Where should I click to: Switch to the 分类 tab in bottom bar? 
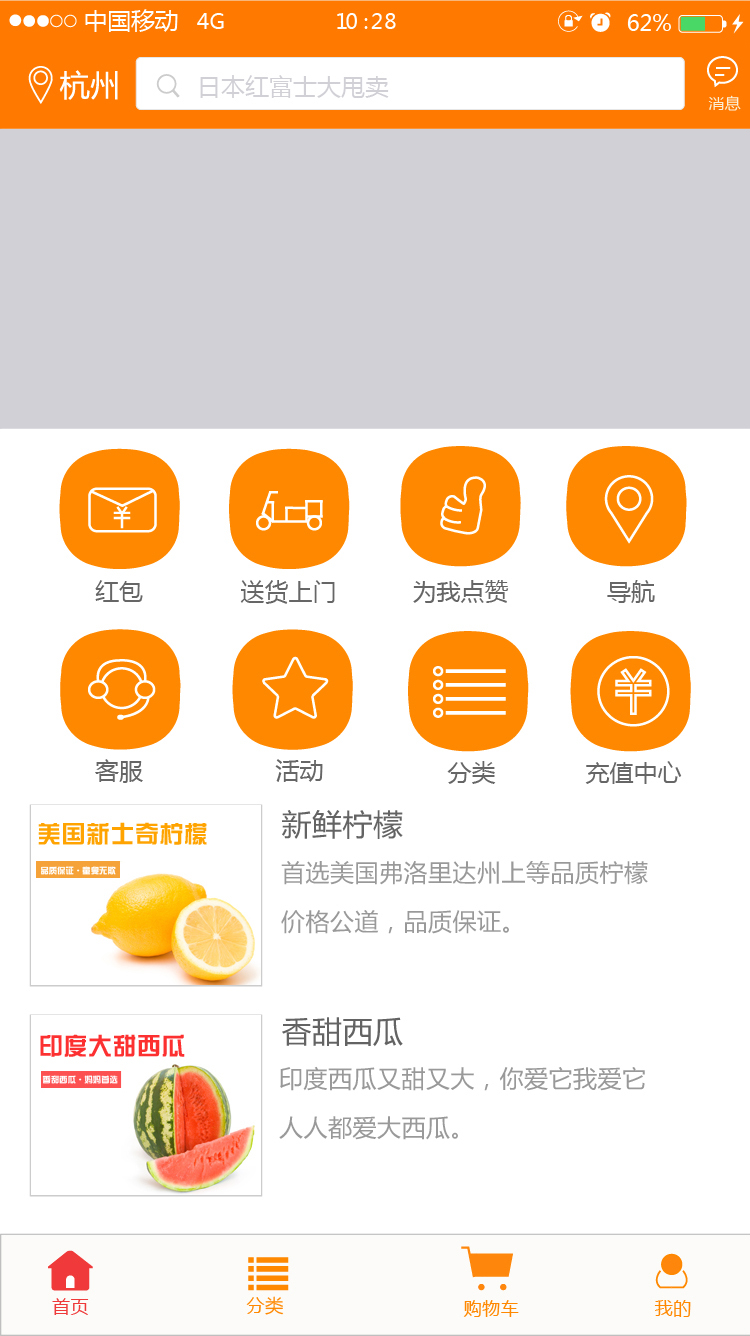[x=267, y=1285]
